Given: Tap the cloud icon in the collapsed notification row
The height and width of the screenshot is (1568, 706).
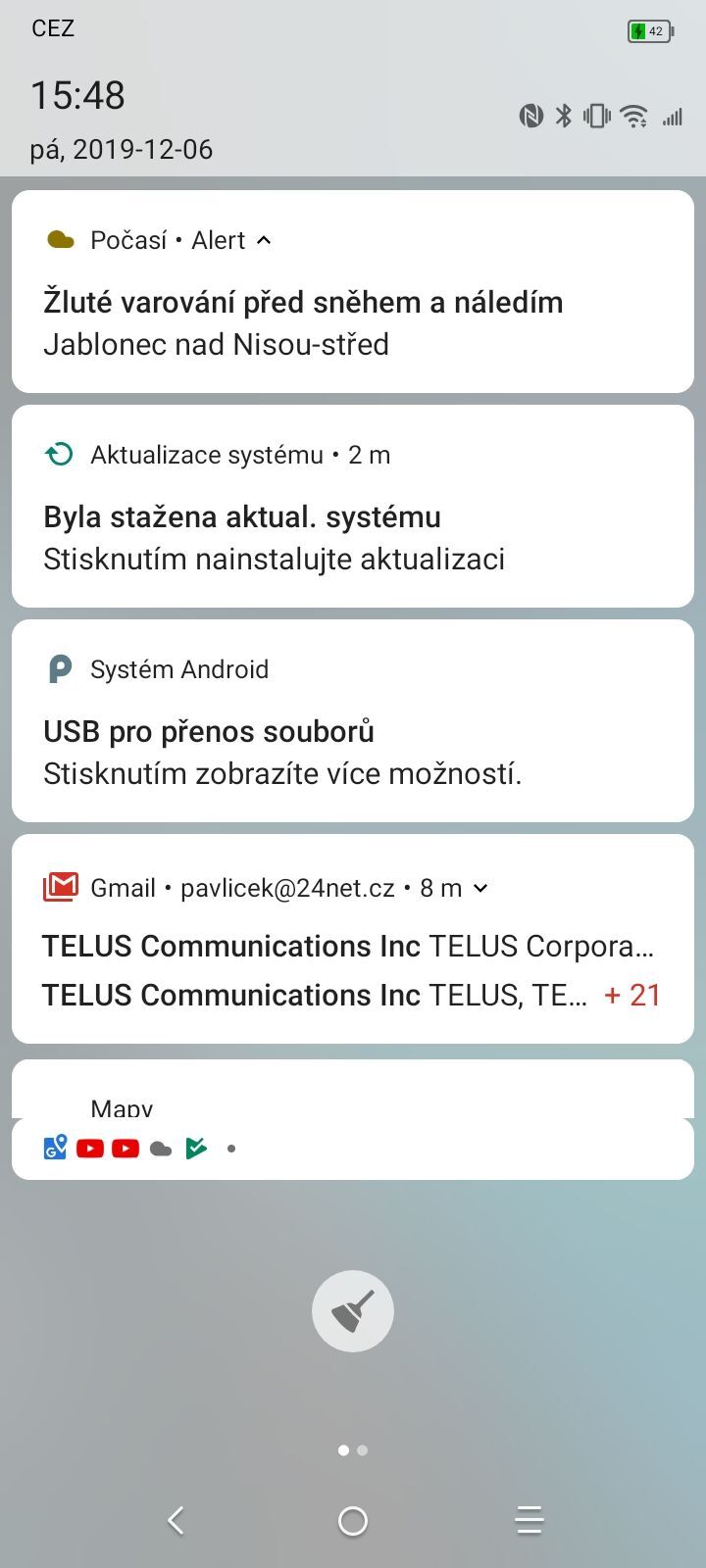Looking at the screenshot, I should pos(161,1147).
